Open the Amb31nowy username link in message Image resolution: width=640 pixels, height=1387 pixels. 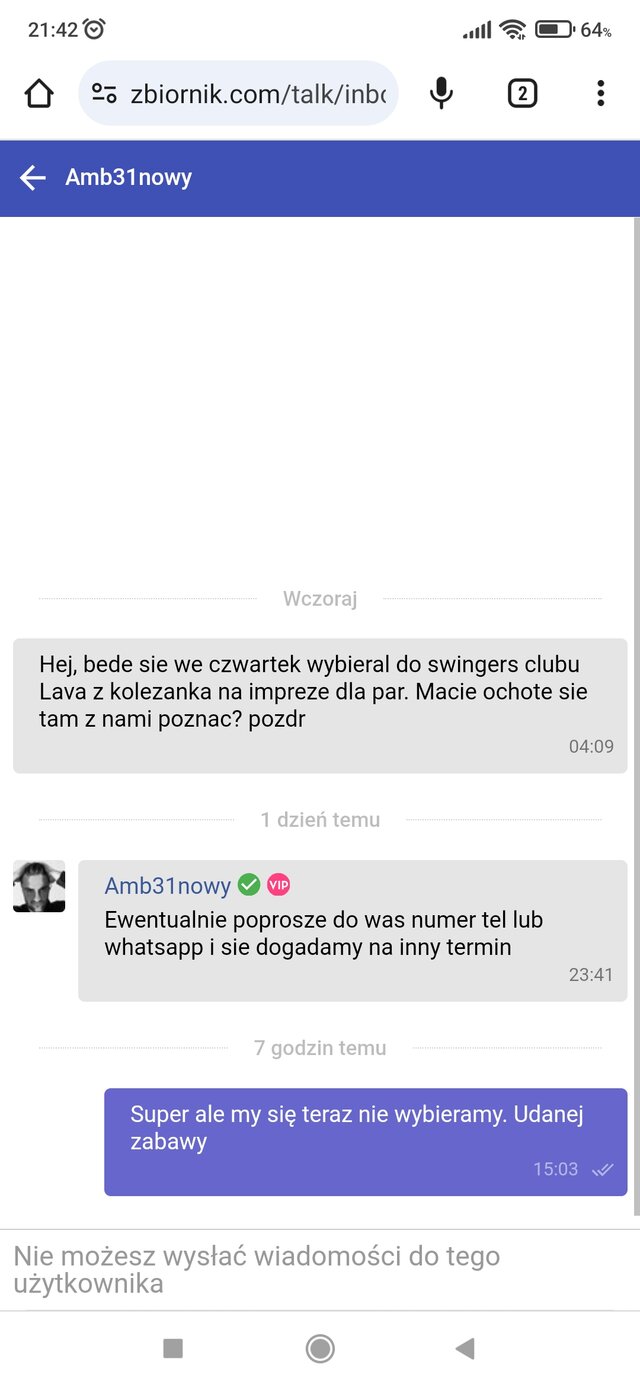167,885
